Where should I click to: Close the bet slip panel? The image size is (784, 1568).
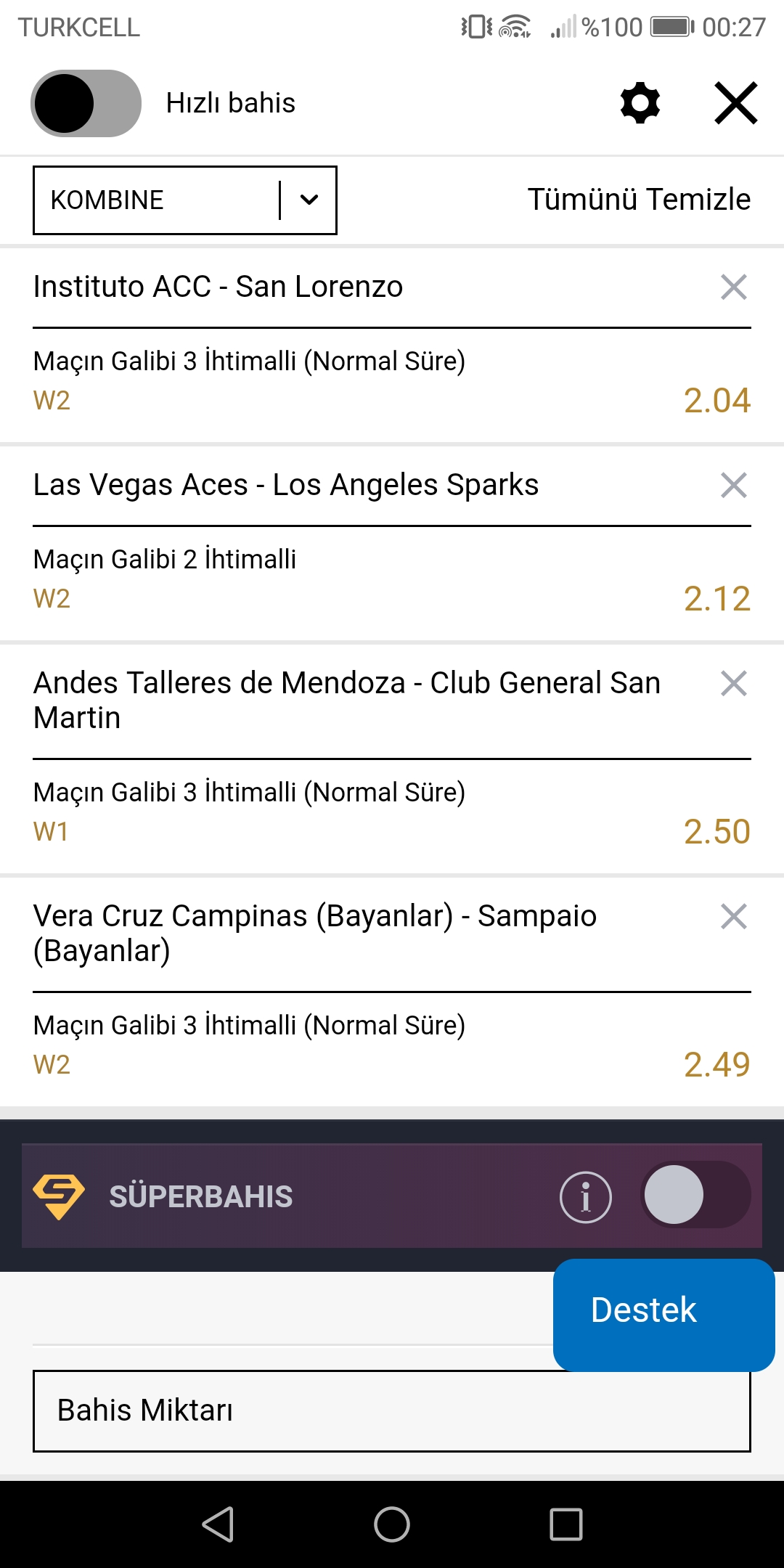[736, 103]
